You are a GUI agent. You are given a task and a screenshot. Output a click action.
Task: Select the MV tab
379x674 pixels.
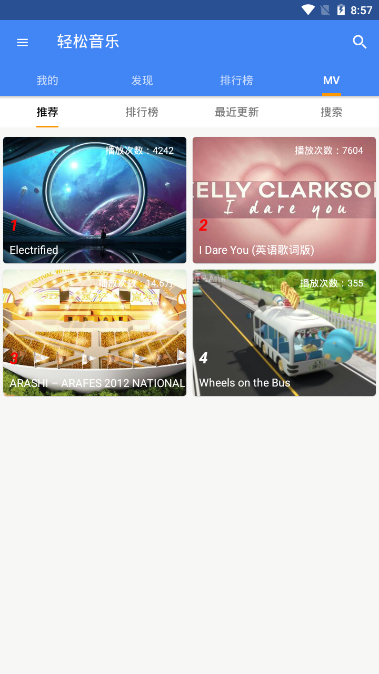(x=331, y=80)
